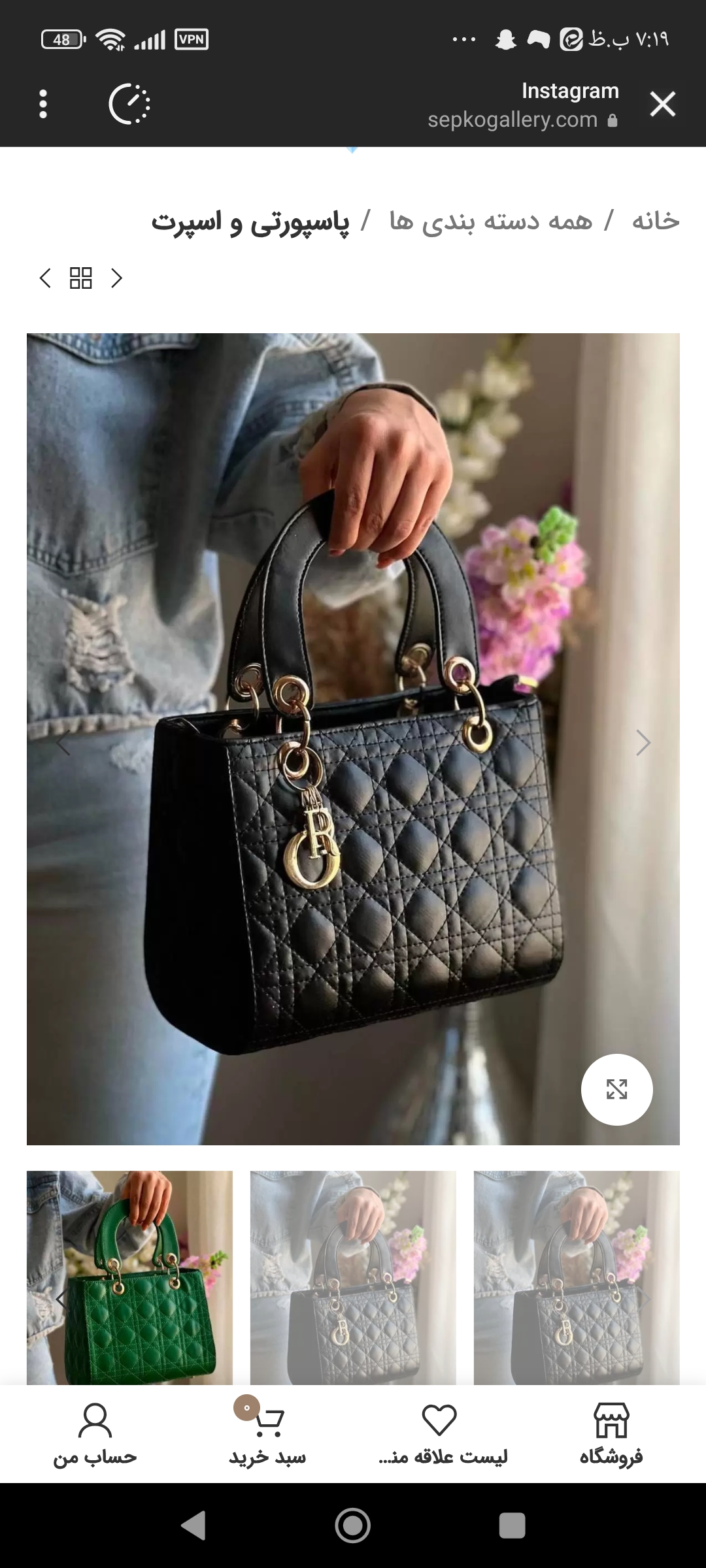The width and height of the screenshot is (706, 1568).
Task: Tap the system home button
Action: coord(353,1526)
